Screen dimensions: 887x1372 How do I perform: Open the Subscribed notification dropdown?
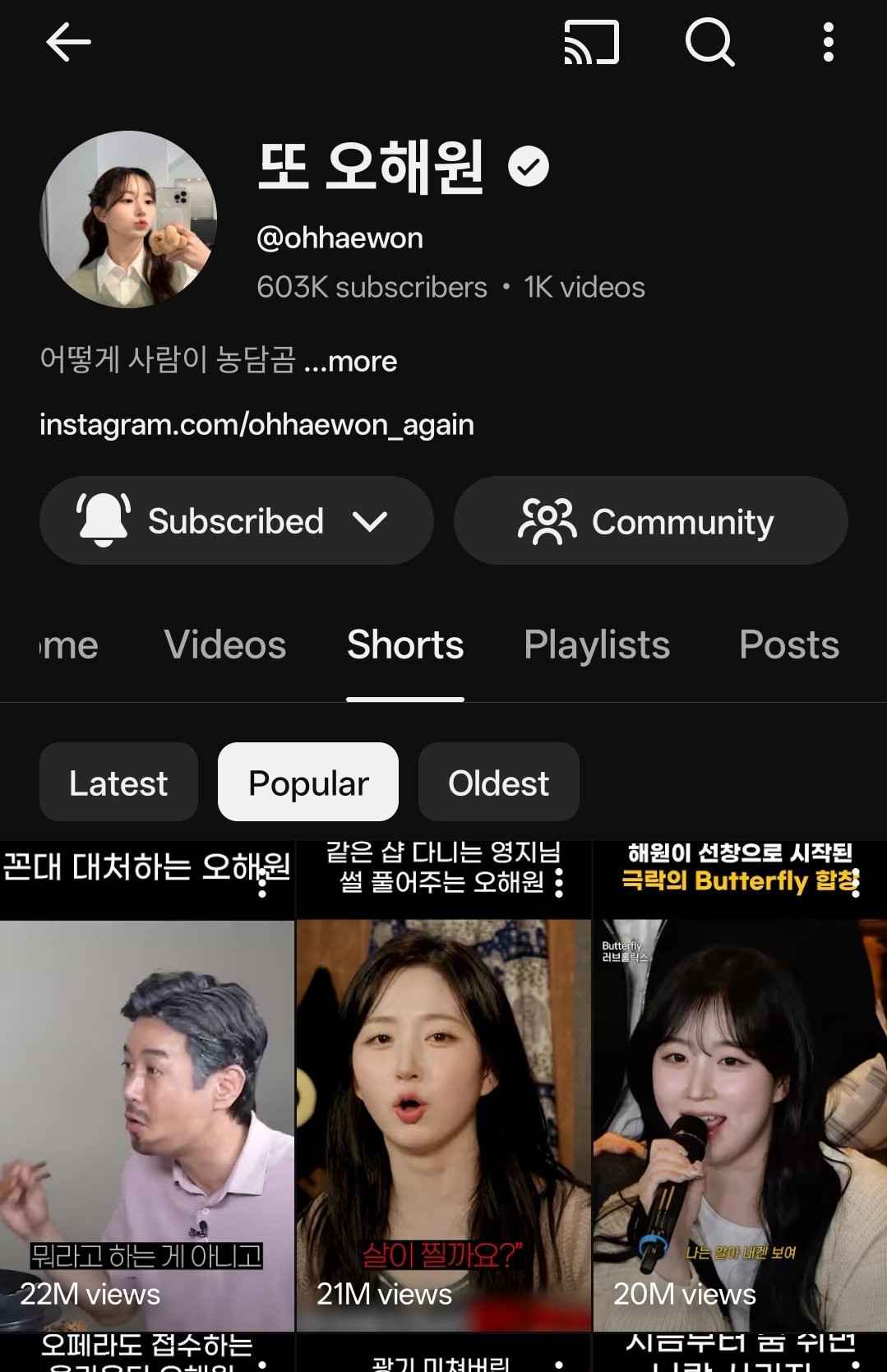pyautogui.click(x=237, y=520)
